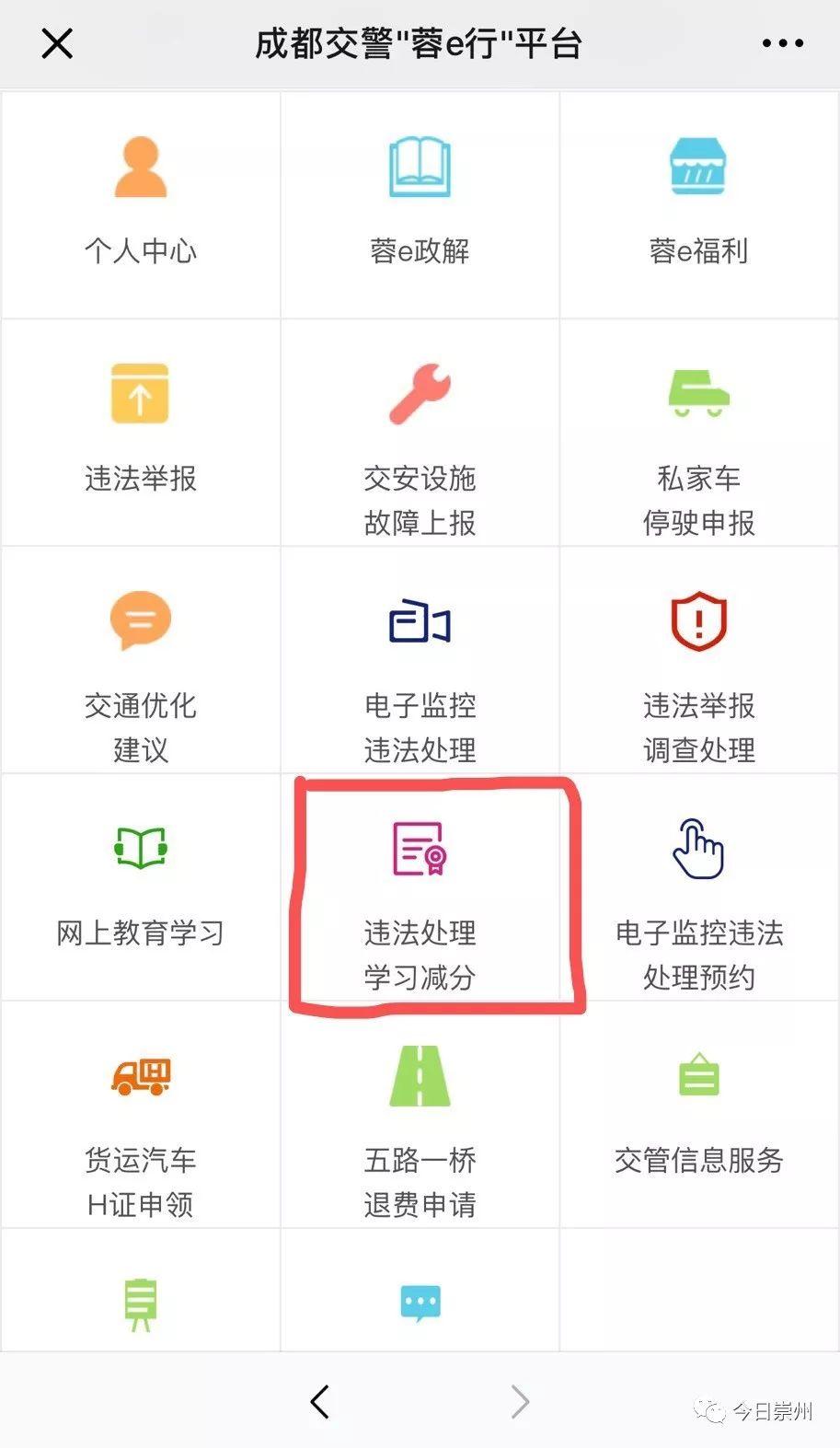This screenshot has width=840, height=1448.
Task: Open 违法举报调查处理
Action: pyautogui.click(x=698, y=659)
